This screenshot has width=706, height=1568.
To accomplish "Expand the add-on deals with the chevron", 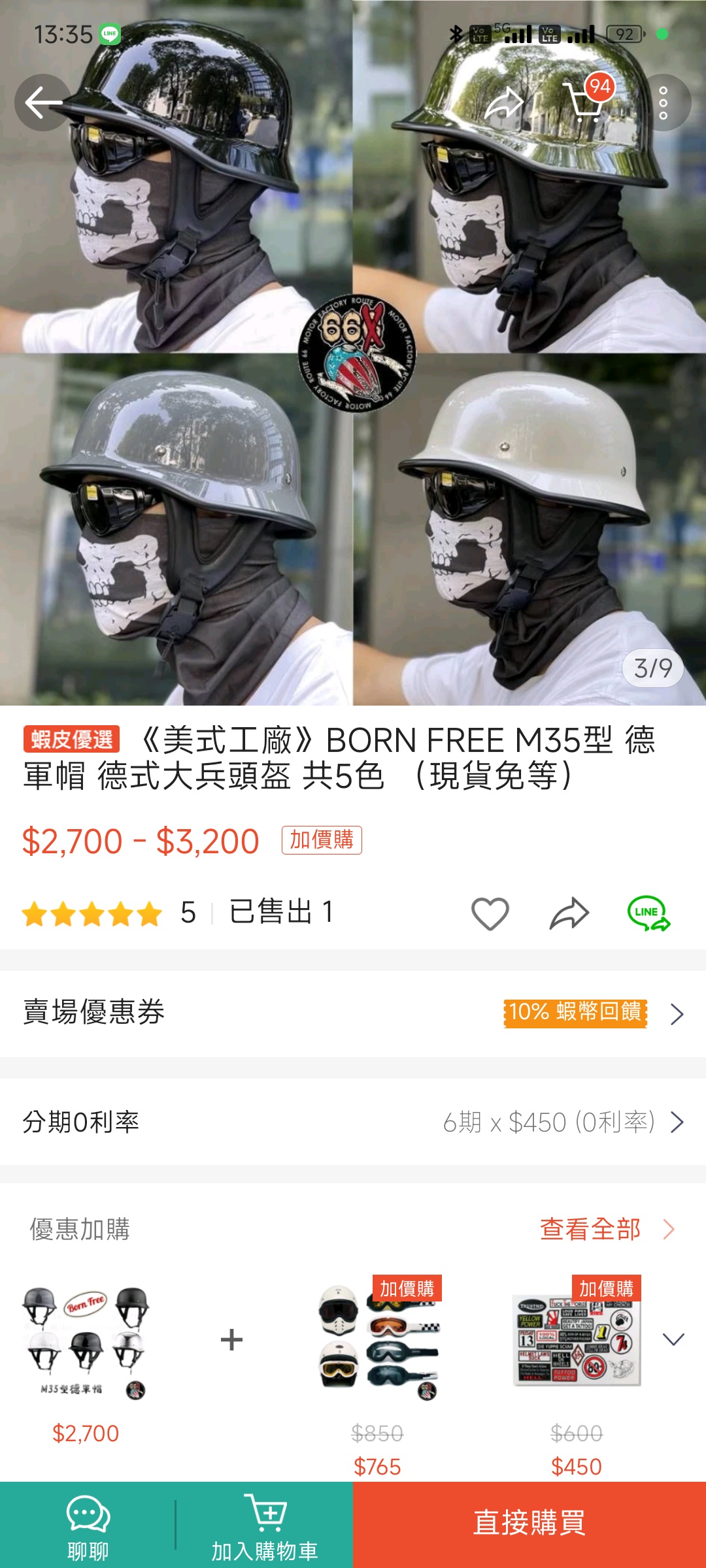I will coord(673,1339).
